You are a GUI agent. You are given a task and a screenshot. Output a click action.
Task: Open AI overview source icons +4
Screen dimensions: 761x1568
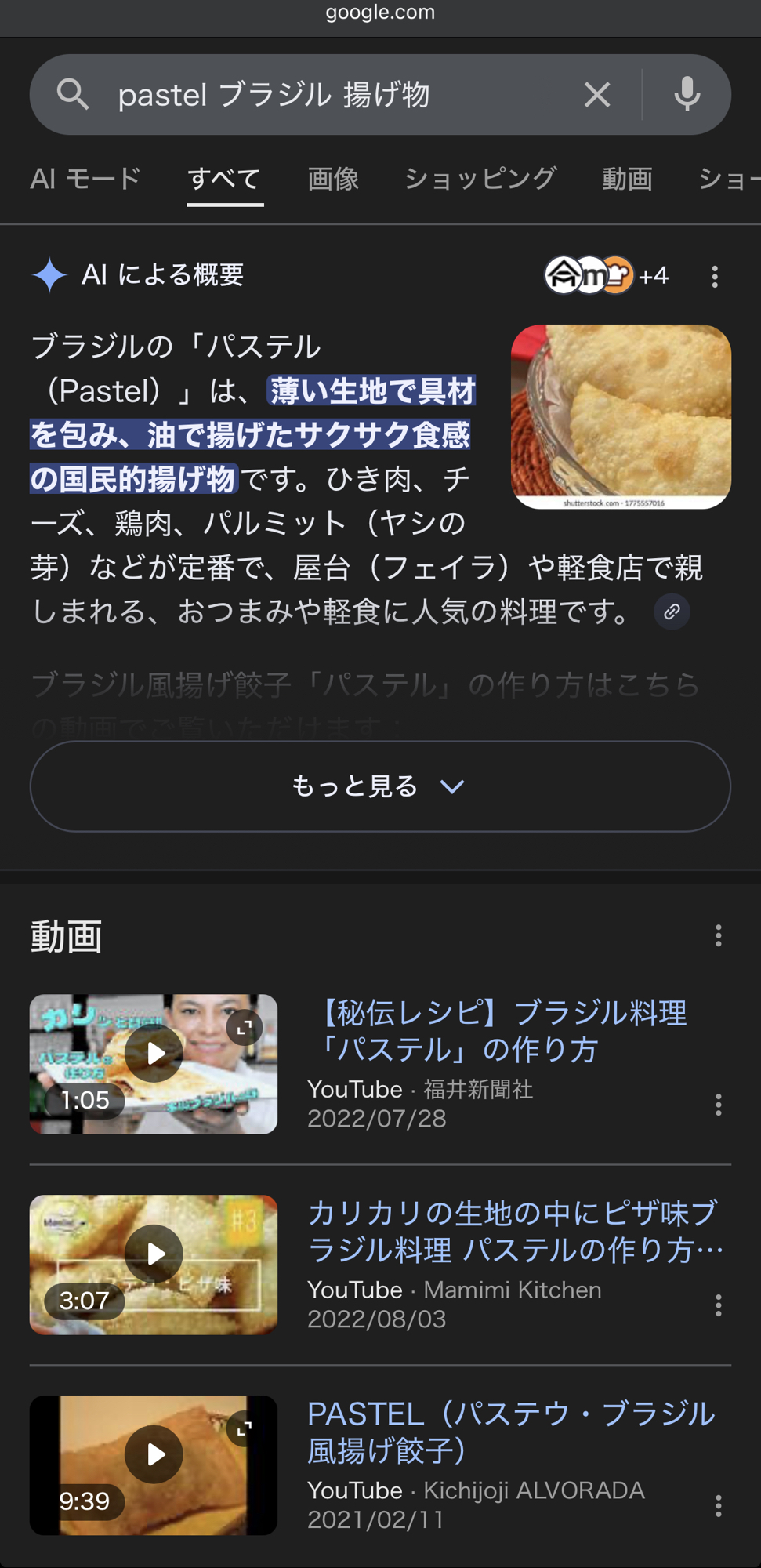coord(607,275)
